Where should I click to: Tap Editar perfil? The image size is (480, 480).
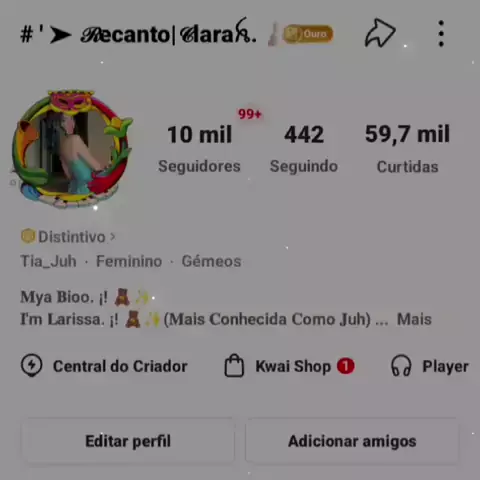click(128, 441)
